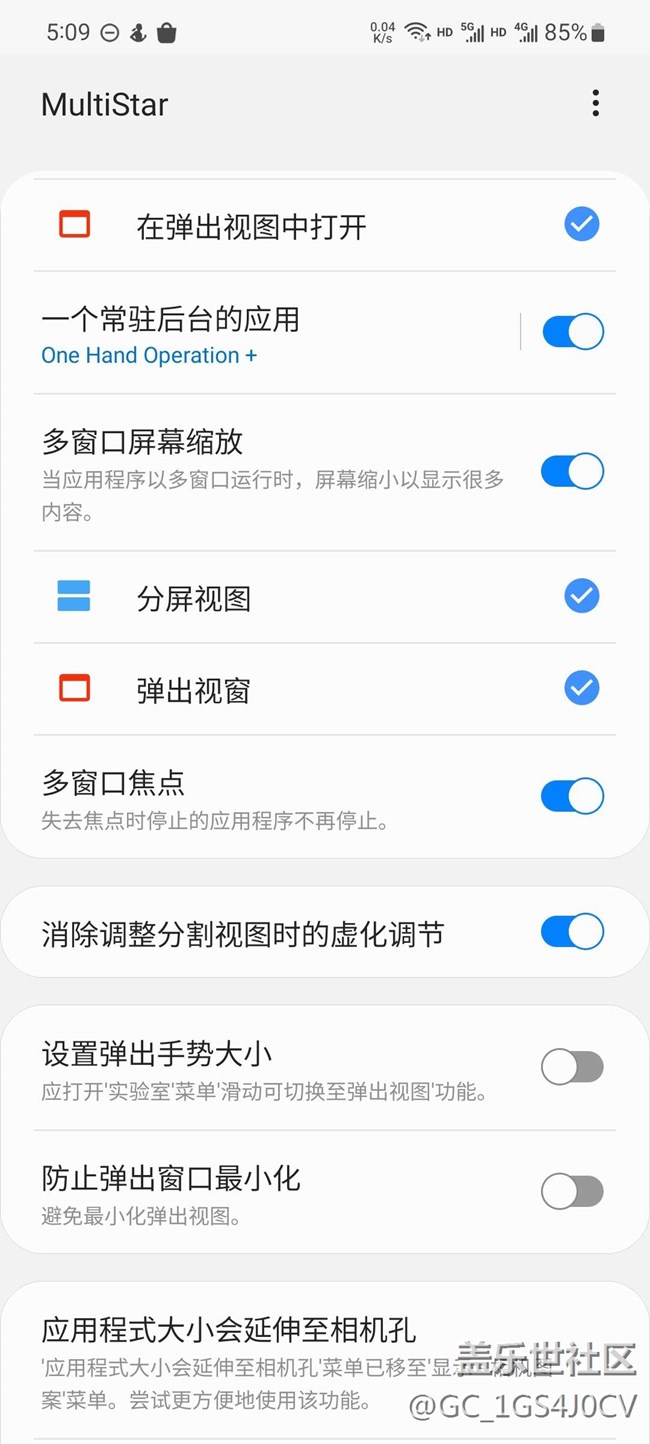Disable 消除调整分割视图时的虚化调节
Viewport: 650px width, 1444px height.
572,932
